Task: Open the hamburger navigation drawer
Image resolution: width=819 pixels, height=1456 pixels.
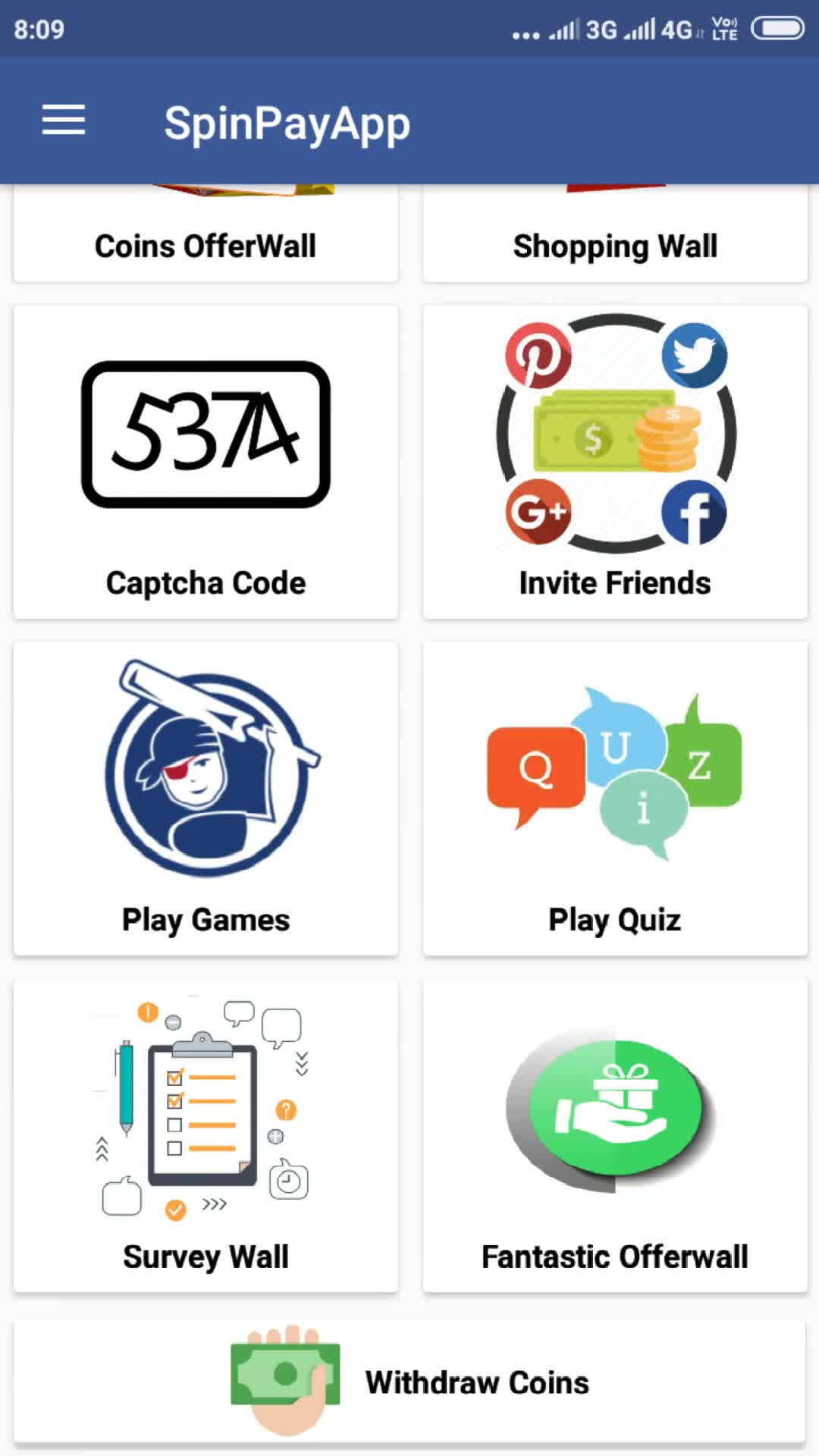Action: coord(64,121)
